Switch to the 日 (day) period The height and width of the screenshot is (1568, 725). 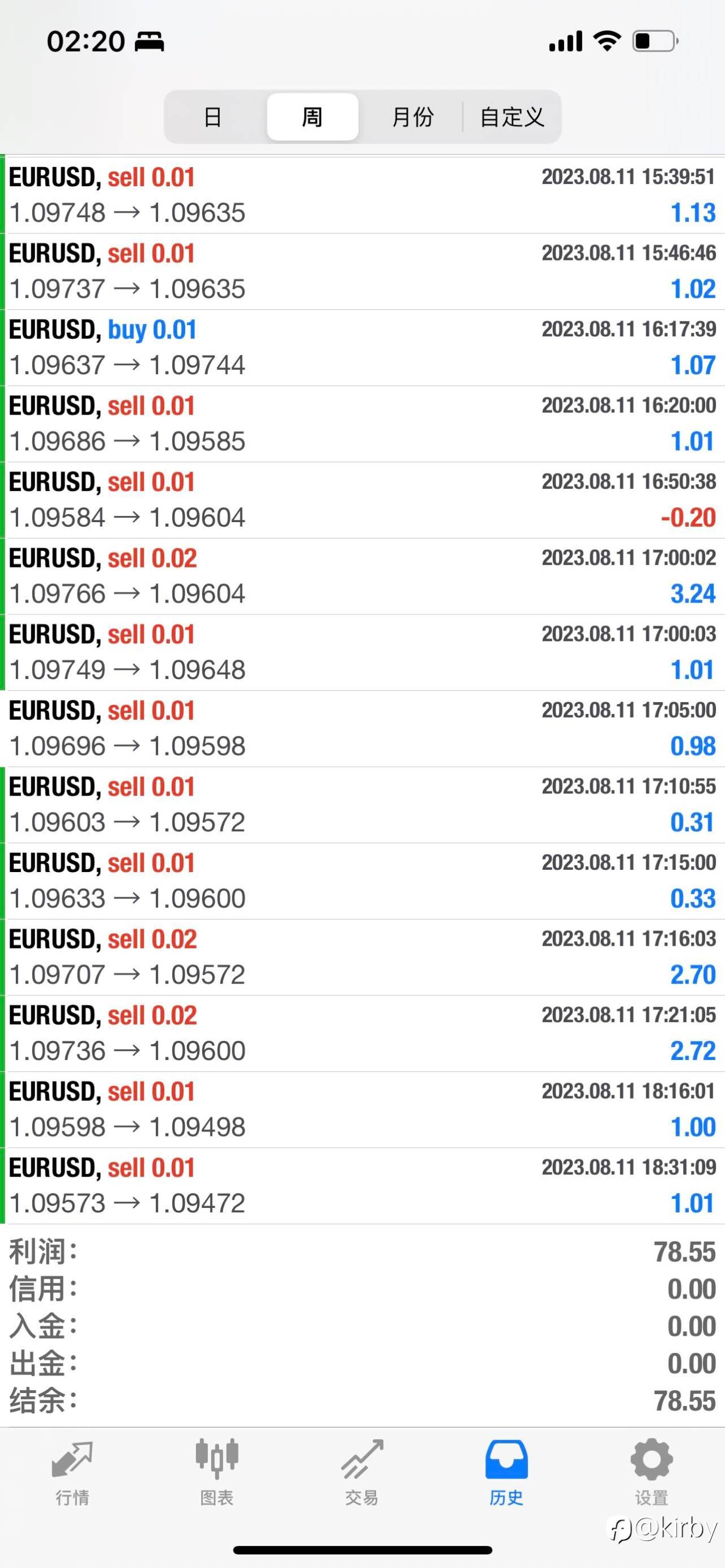pyautogui.click(x=214, y=117)
